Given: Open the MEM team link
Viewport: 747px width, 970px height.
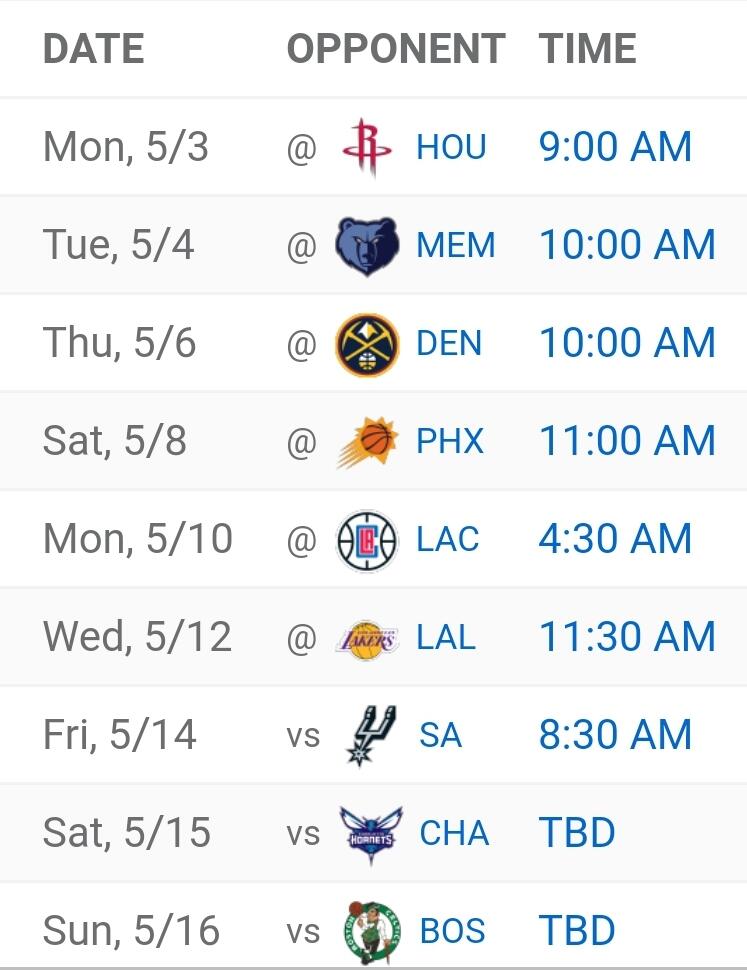Looking at the screenshot, I should coord(456,245).
